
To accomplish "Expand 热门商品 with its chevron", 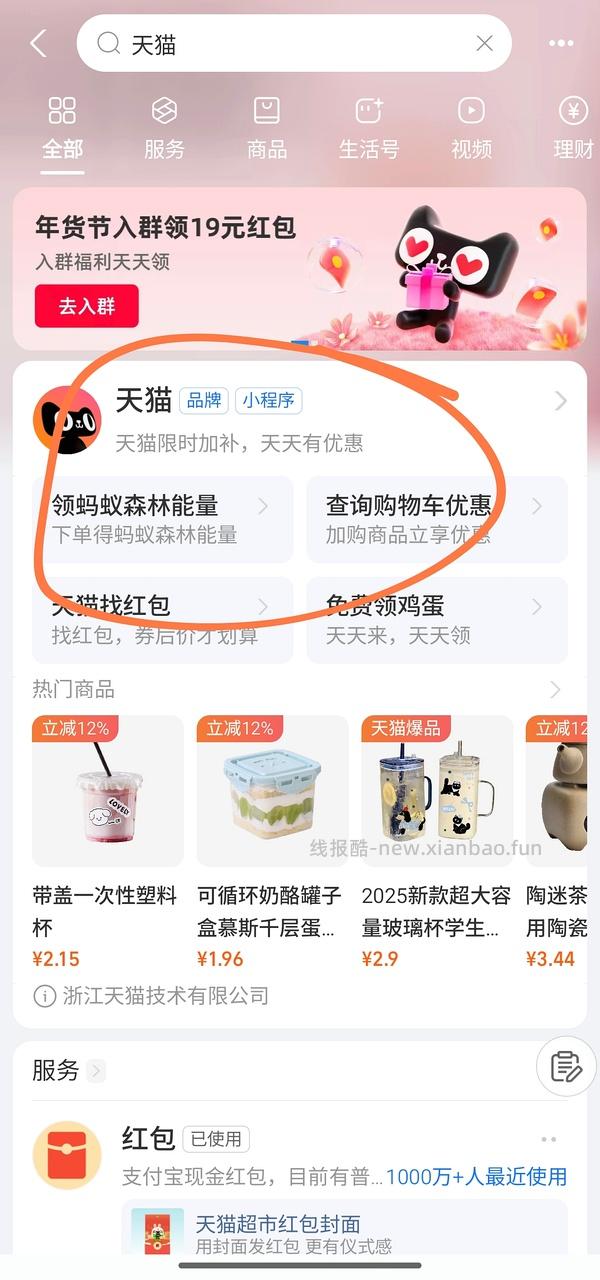I will (x=555, y=690).
